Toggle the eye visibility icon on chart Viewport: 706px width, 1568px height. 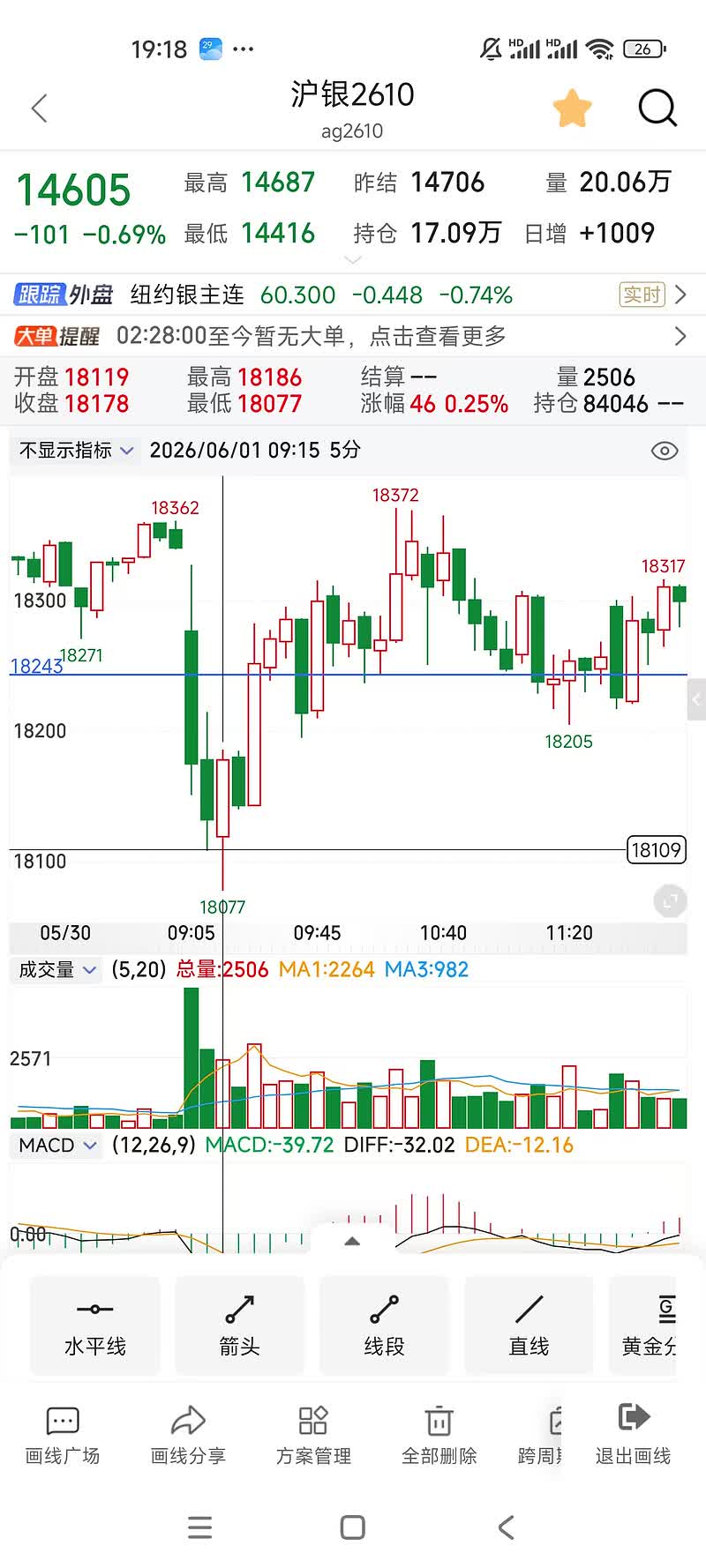tap(664, 451)
